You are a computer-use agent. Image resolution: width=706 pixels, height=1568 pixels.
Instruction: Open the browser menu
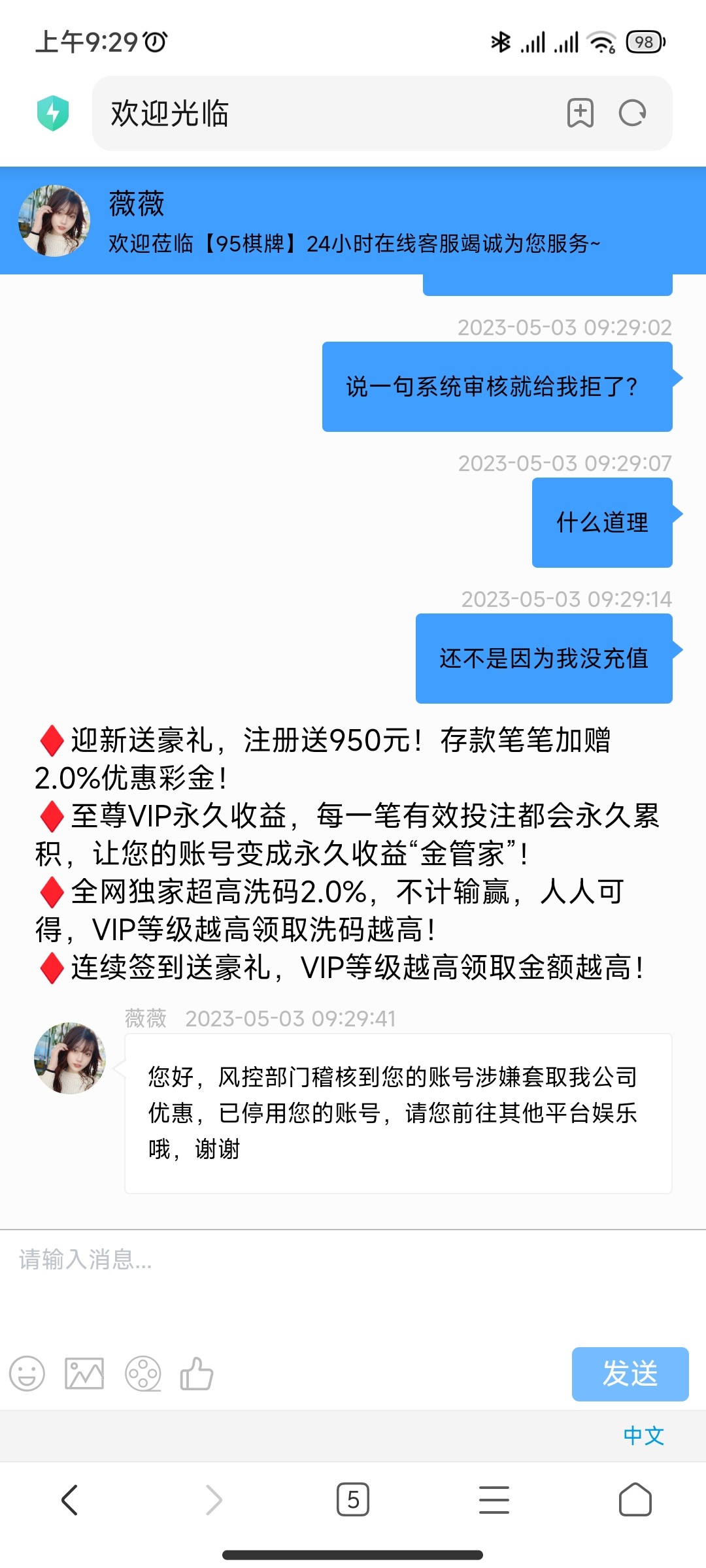494,1499
